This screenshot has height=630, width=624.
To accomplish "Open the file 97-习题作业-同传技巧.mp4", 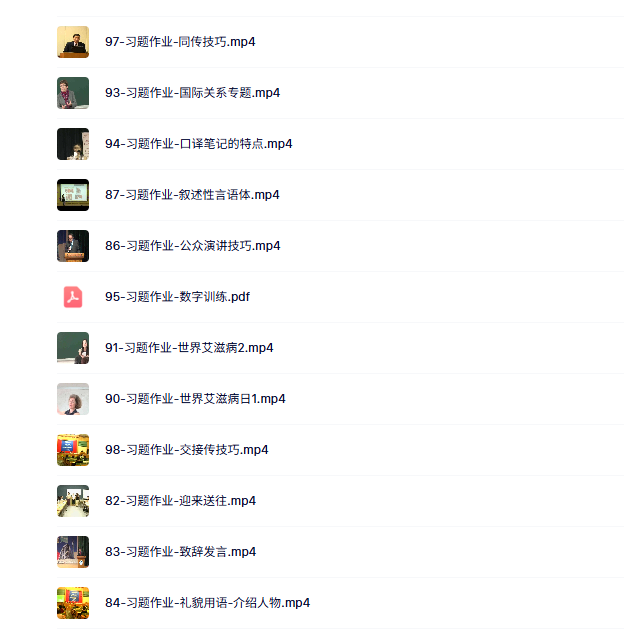I will 180,42.
